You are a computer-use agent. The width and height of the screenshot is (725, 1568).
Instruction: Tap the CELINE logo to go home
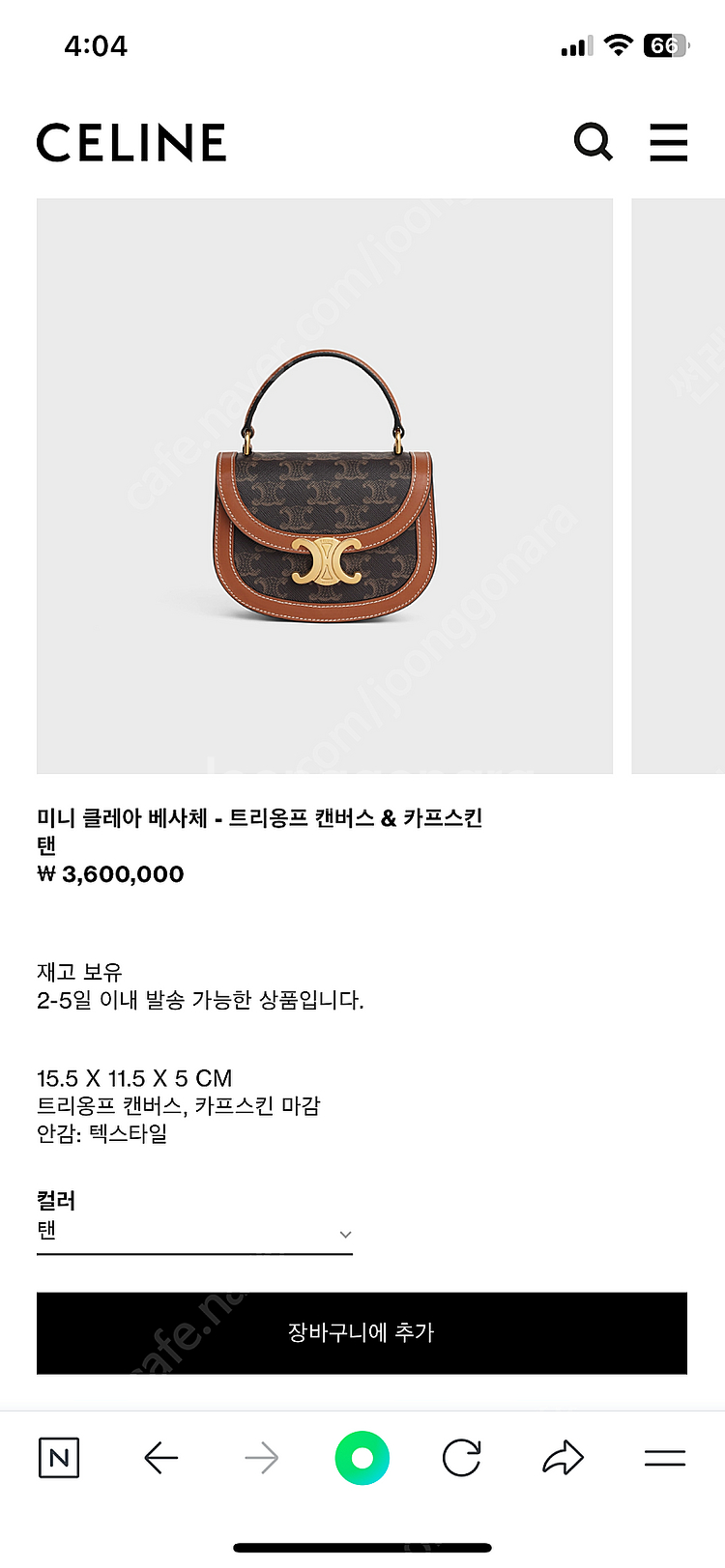131,142
